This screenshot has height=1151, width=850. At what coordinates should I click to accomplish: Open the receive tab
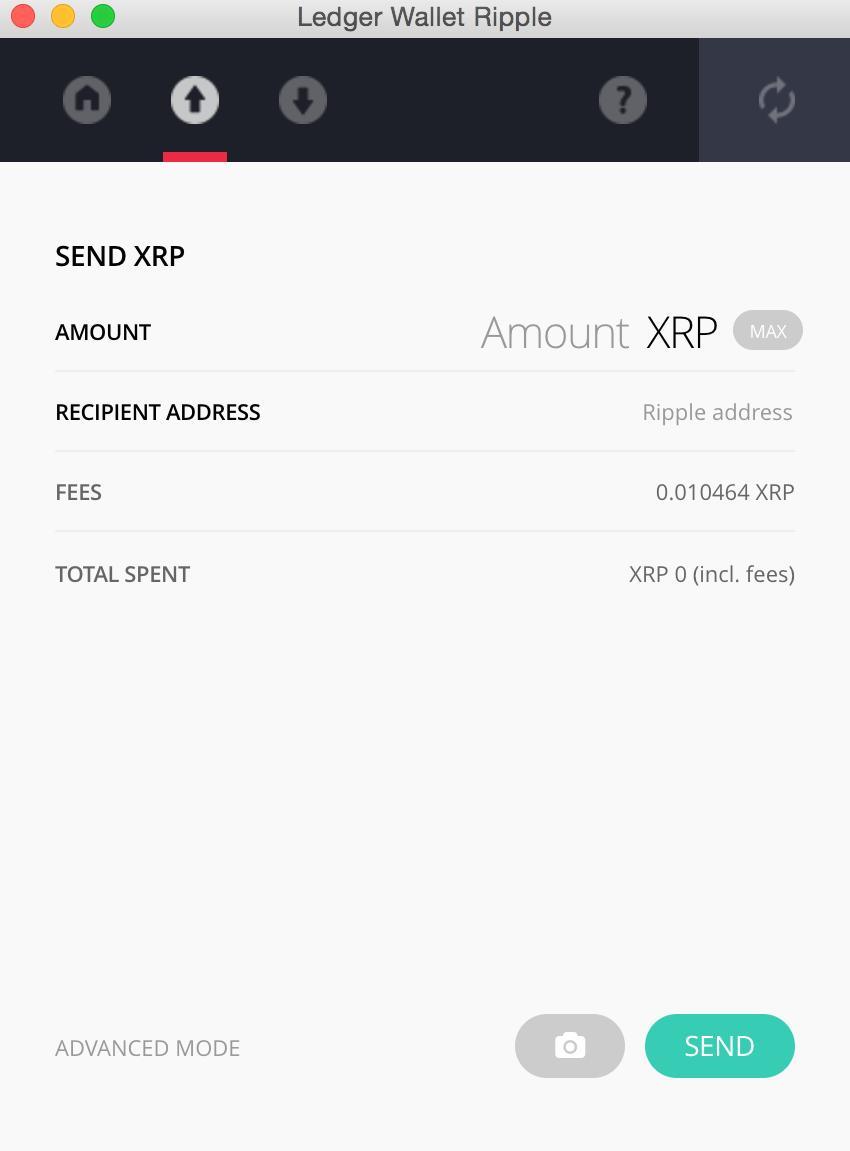303,100
